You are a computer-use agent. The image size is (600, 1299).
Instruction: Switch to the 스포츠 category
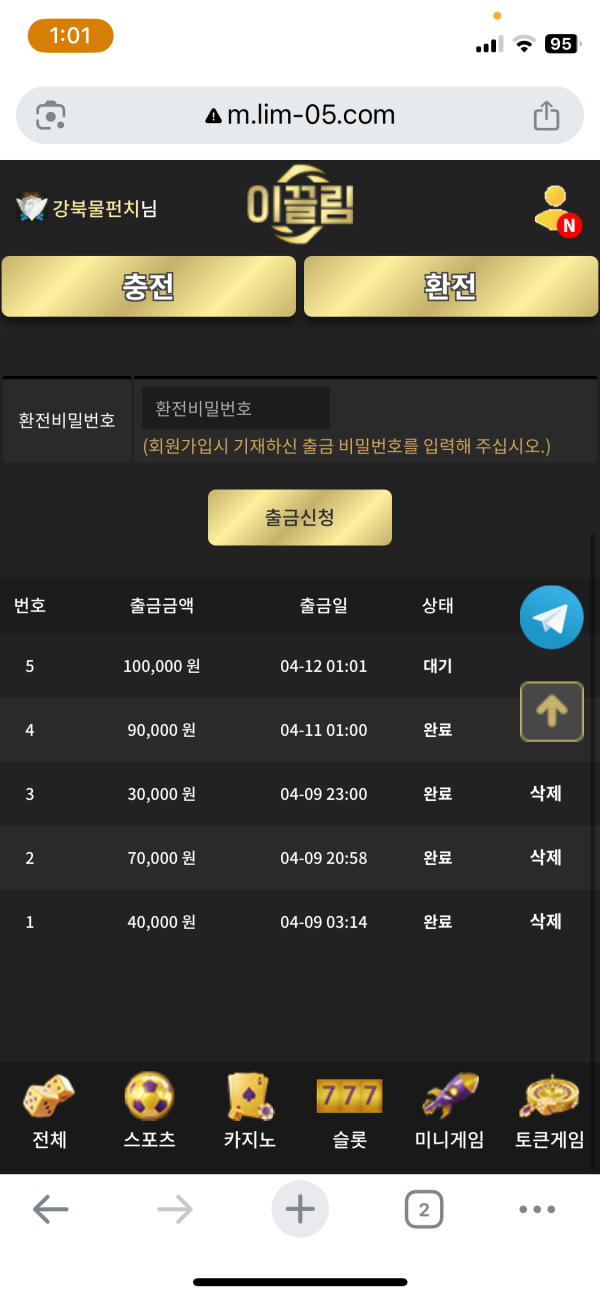[x=149, y=1112]
